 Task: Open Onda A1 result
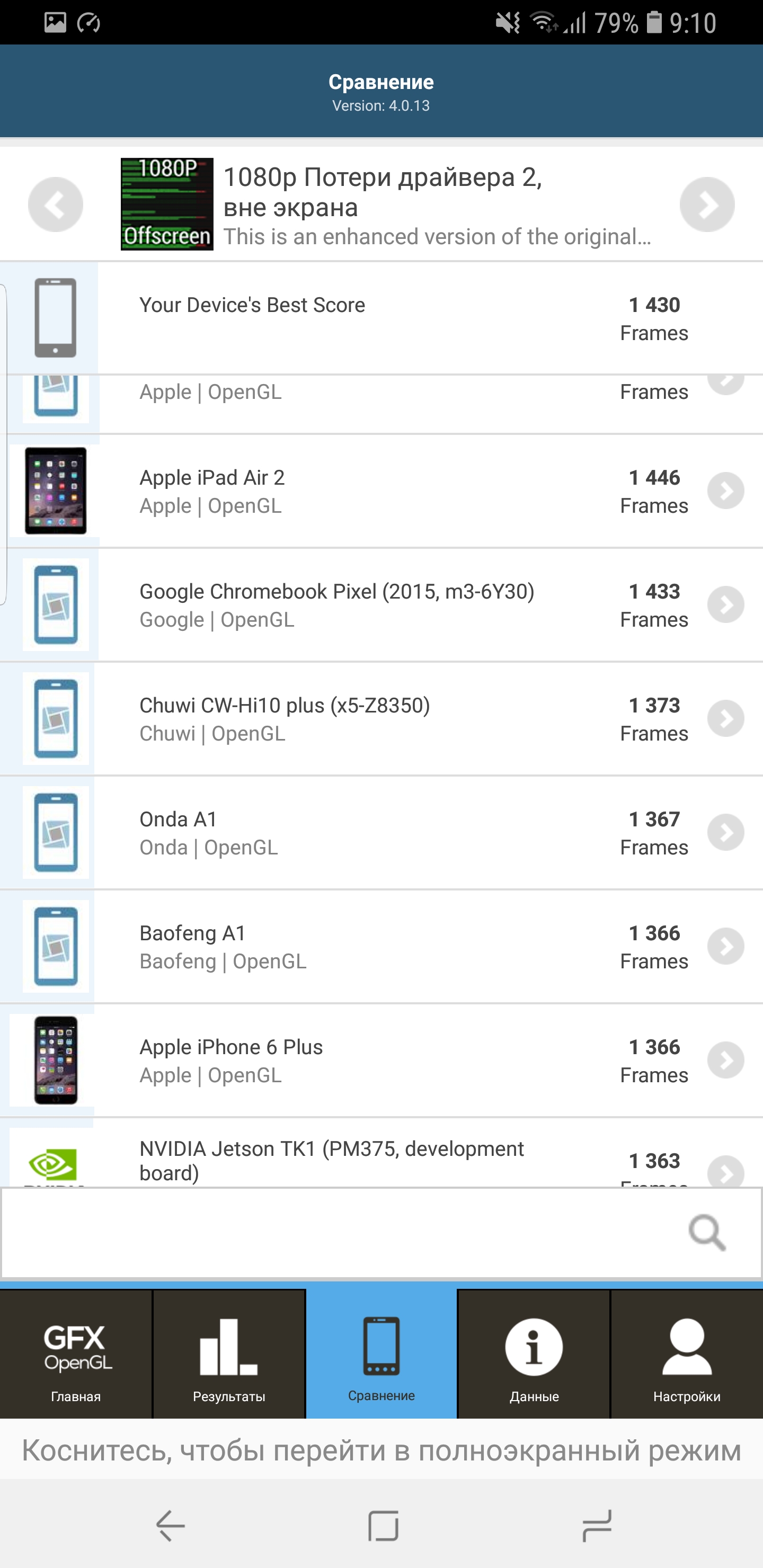point(381,833)
